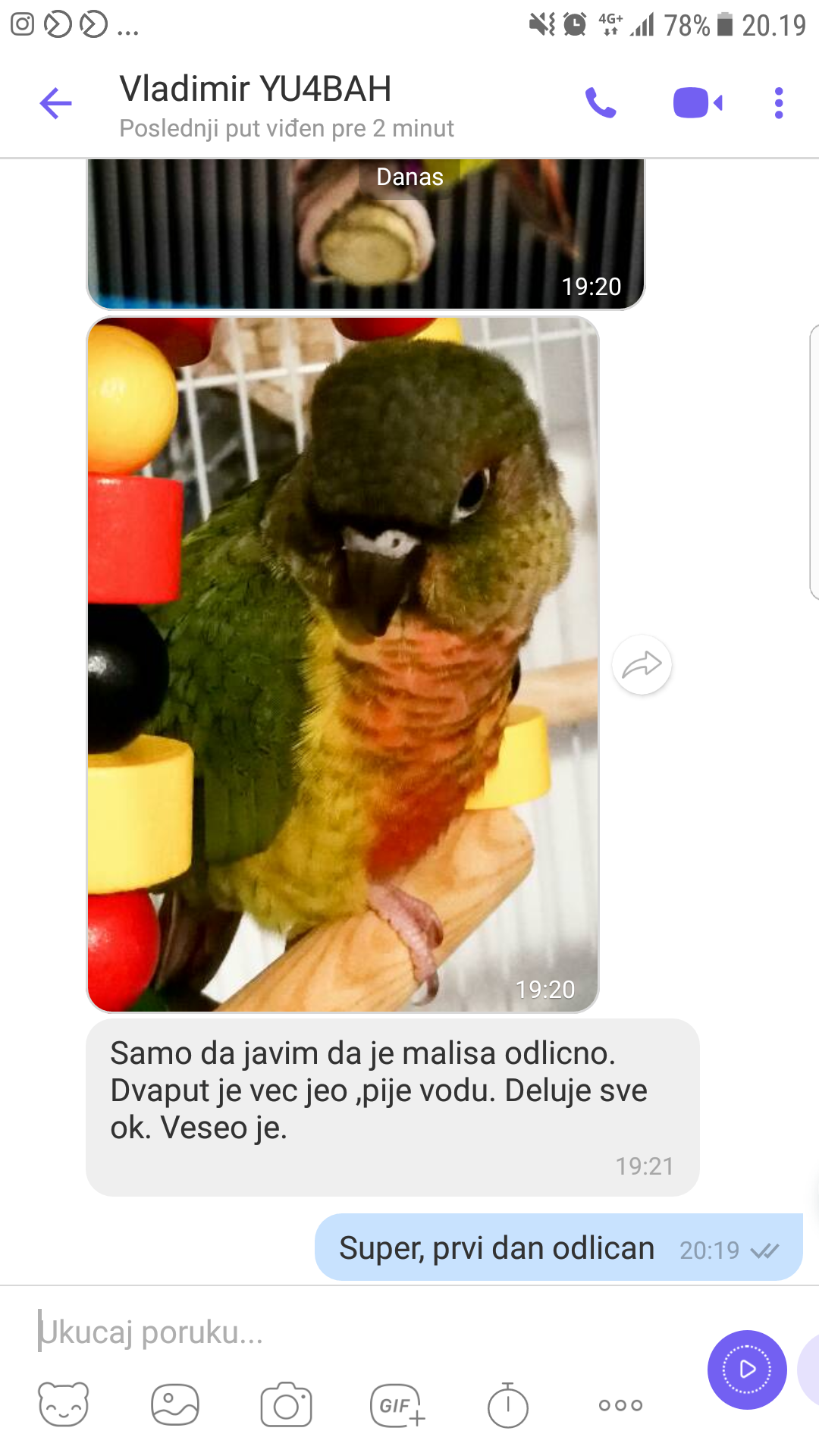819x1456 pixels.
Task: Open the cage photo at top
Action: [366, 234]
